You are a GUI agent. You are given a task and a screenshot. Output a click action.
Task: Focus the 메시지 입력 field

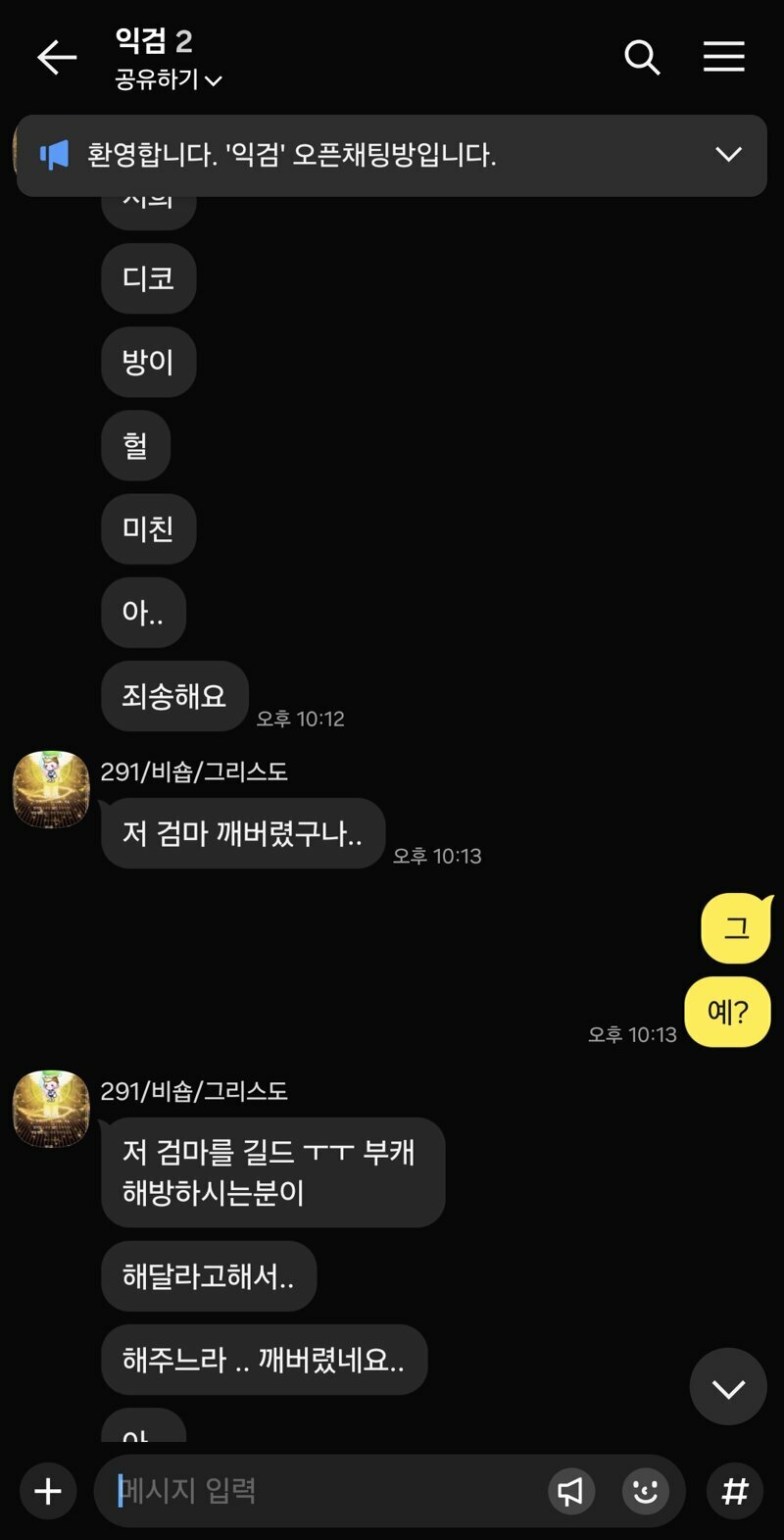(x=323, y=1491)
